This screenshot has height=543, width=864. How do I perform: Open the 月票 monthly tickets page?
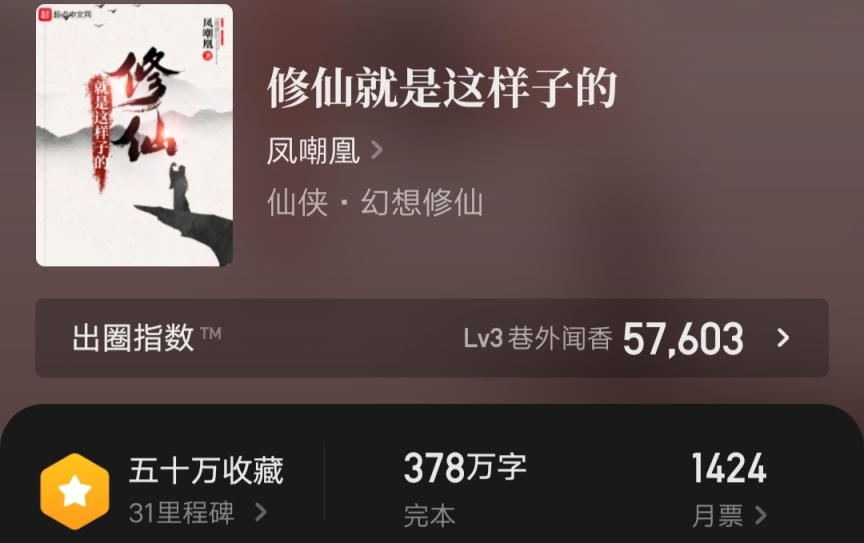tap(729, 515)
